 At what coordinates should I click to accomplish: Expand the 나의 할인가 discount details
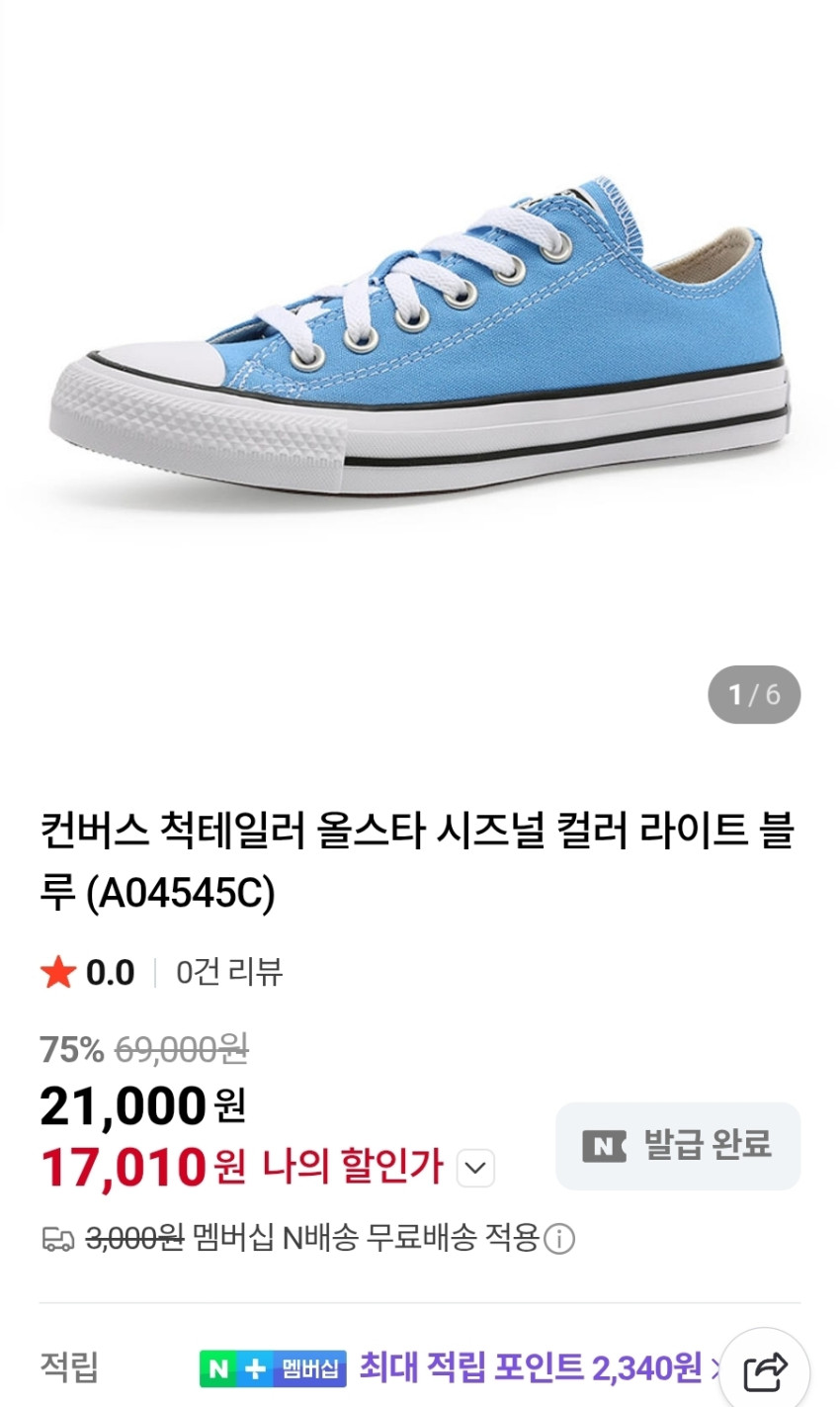475,1169
